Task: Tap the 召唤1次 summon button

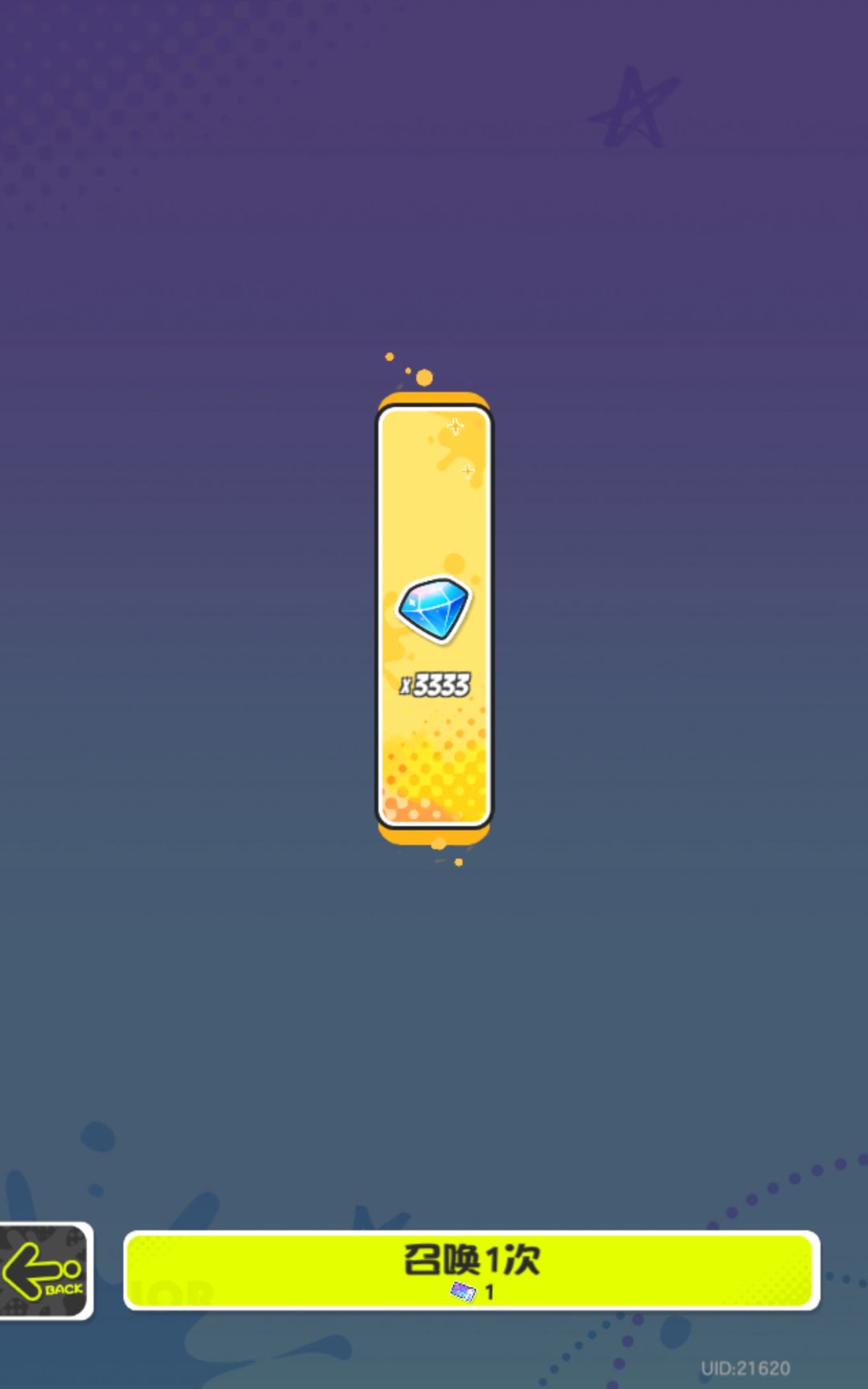Action: click(471, 1270)
